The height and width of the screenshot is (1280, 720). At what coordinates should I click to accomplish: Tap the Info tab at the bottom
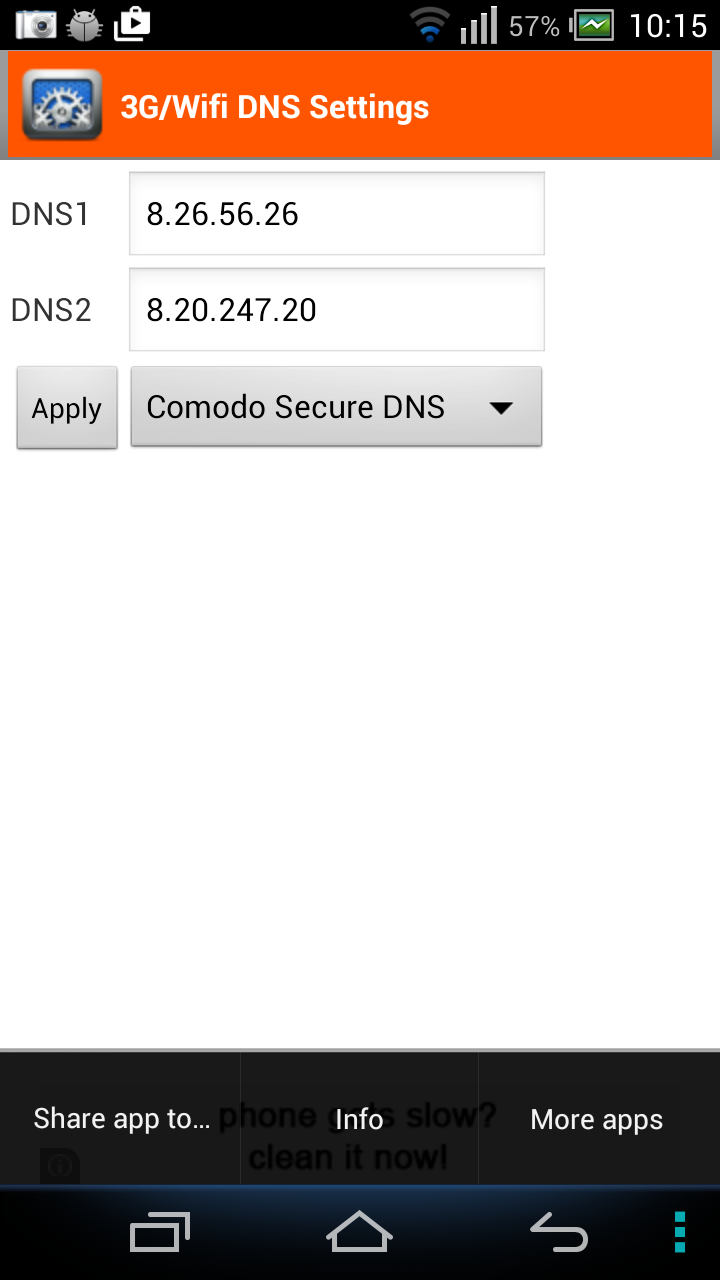[x=359, y=1119]
